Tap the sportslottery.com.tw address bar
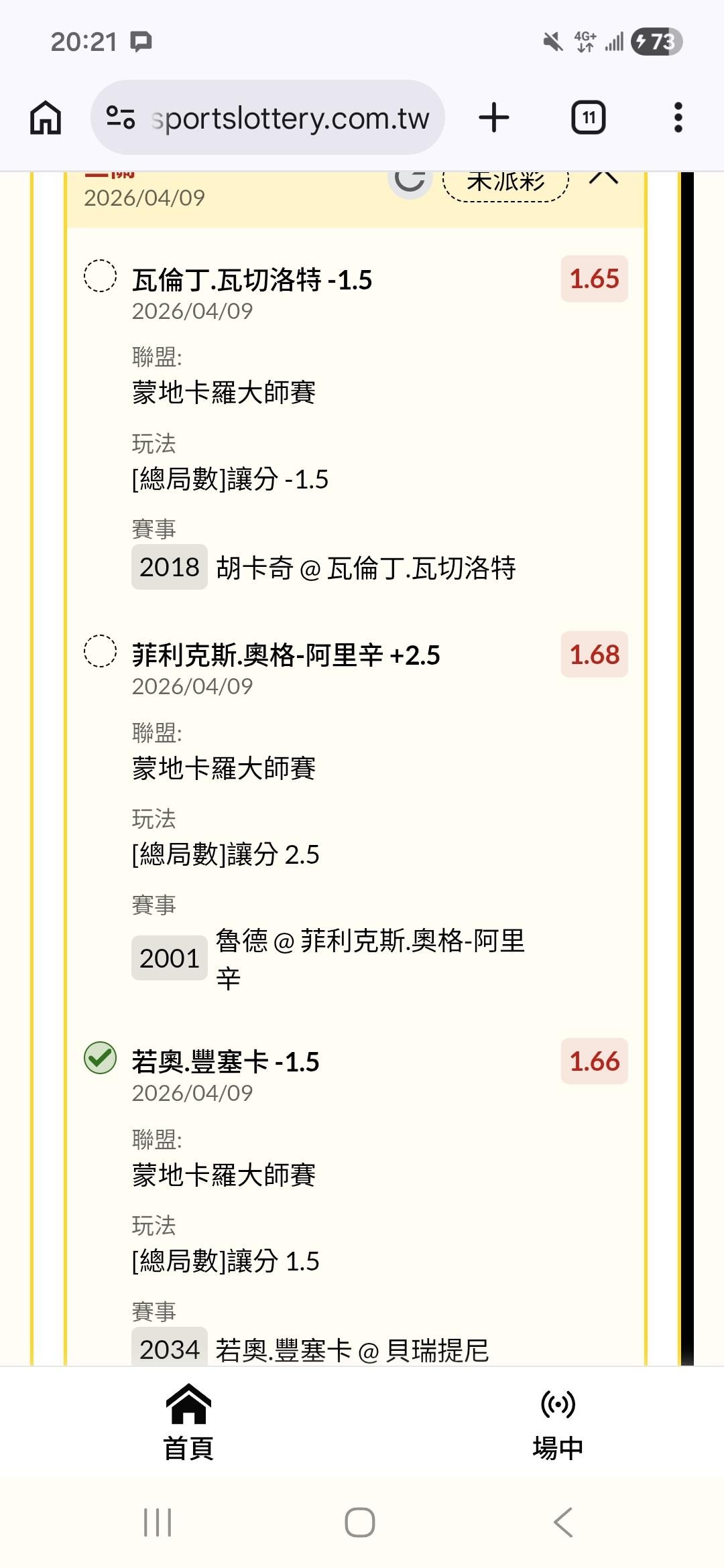Screen dimensions: 724x1568 [x=268, y=118]
